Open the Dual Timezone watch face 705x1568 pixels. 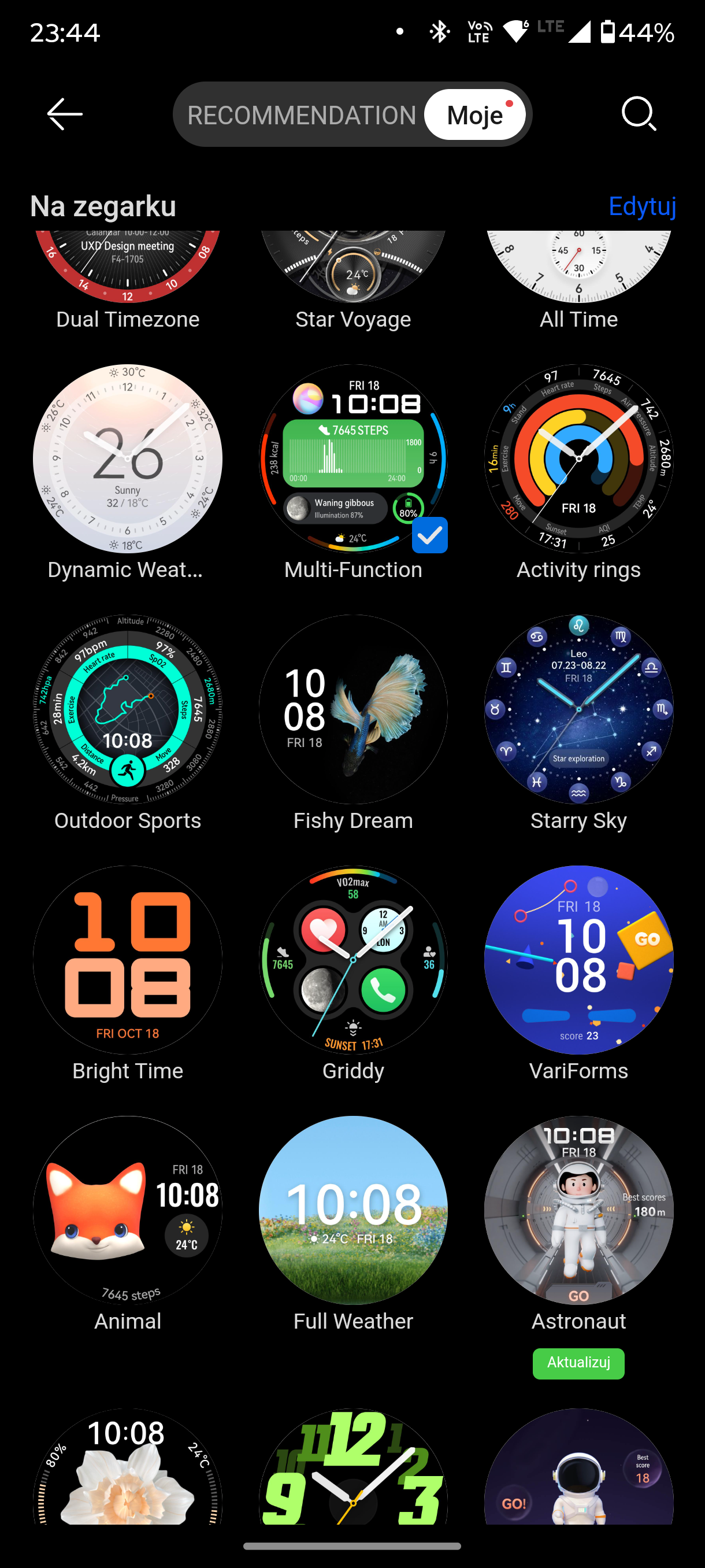click(128, 268)
